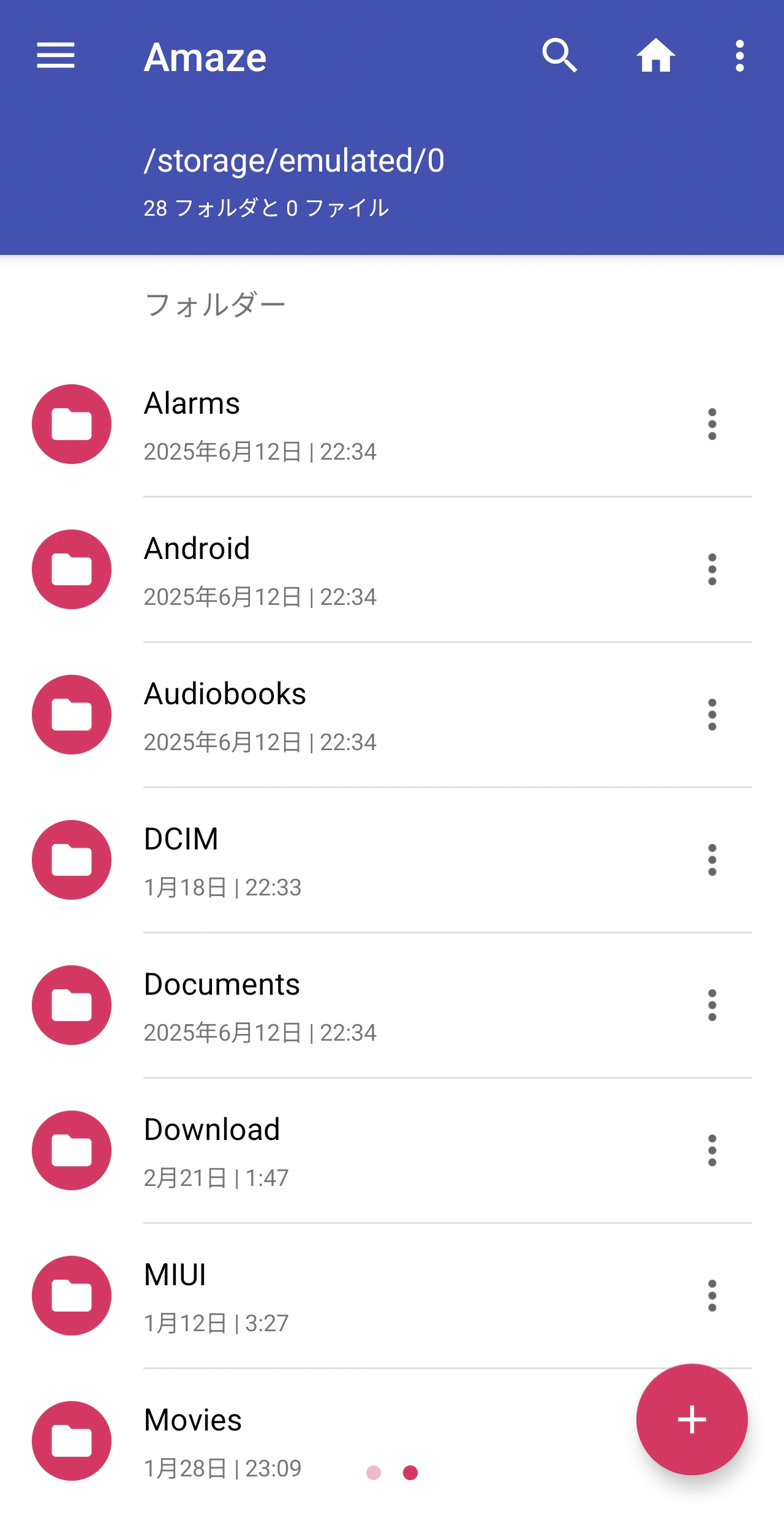Show more options for Android folder
Screen dimensions: 784x1531
pos(712,569)
